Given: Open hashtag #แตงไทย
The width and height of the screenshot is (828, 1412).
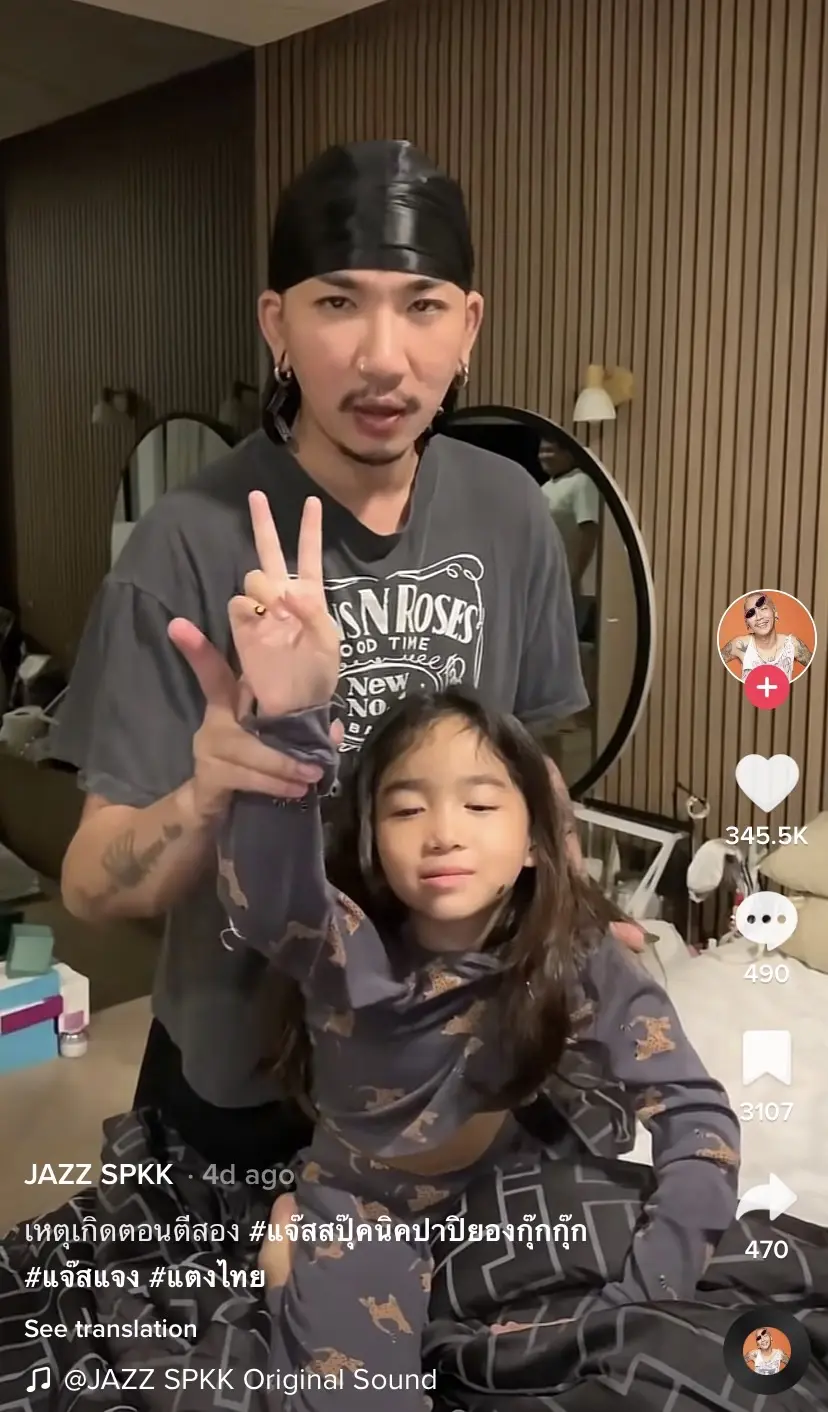Looking at the screenshot, I should pyautogui.click(x=207, y=1277).
